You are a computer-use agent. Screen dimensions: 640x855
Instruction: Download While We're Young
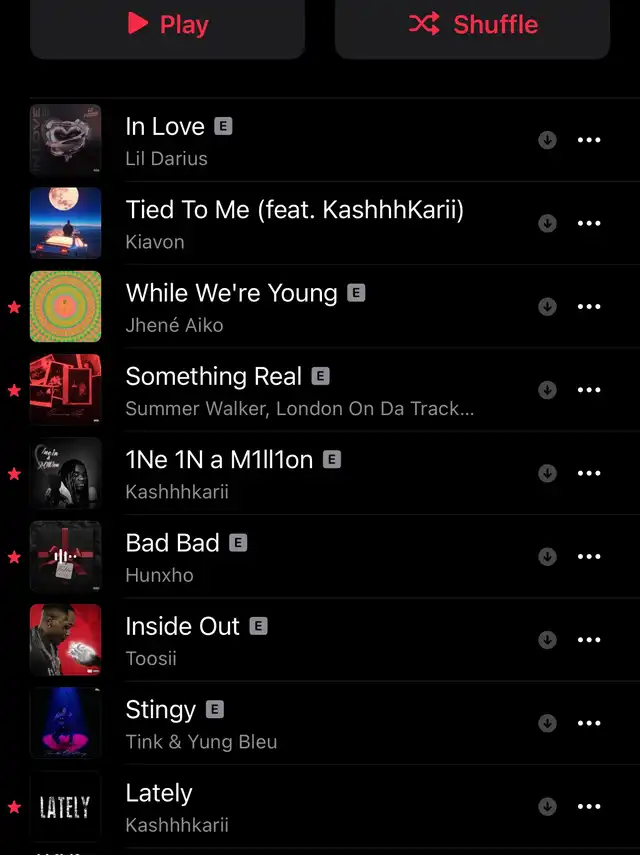[x=547, y=306]
